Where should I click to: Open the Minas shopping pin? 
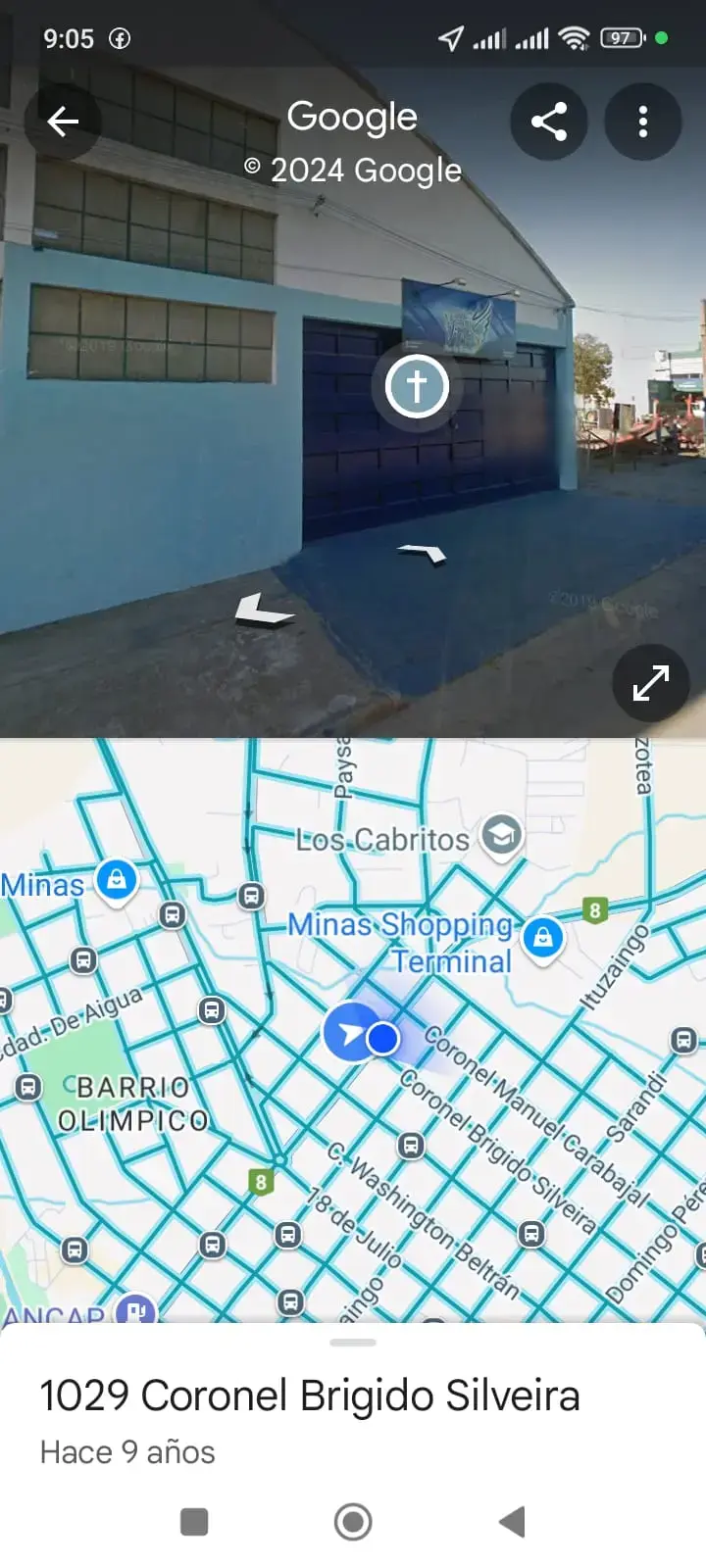click(117, 879)
